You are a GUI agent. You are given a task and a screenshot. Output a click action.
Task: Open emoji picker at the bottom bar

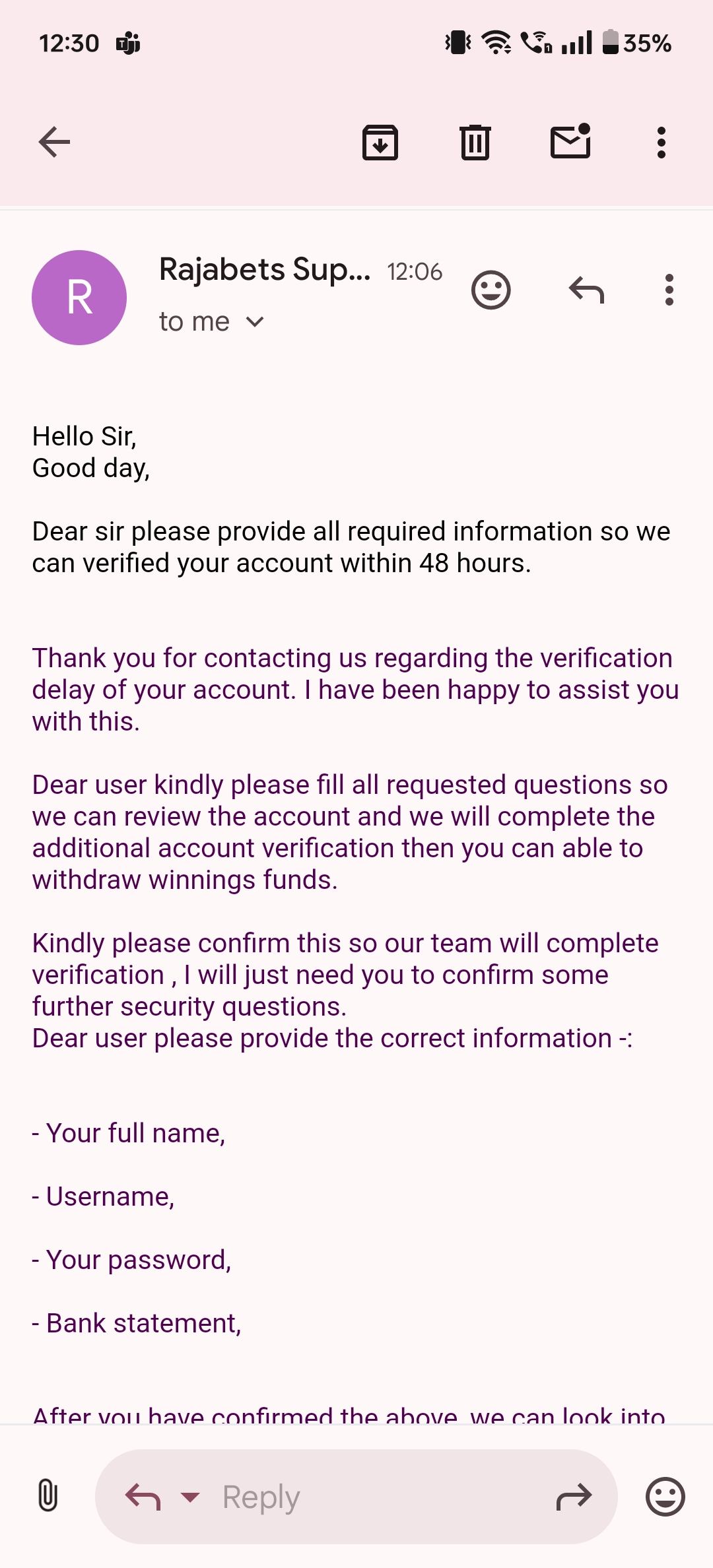click(665, 1496)
